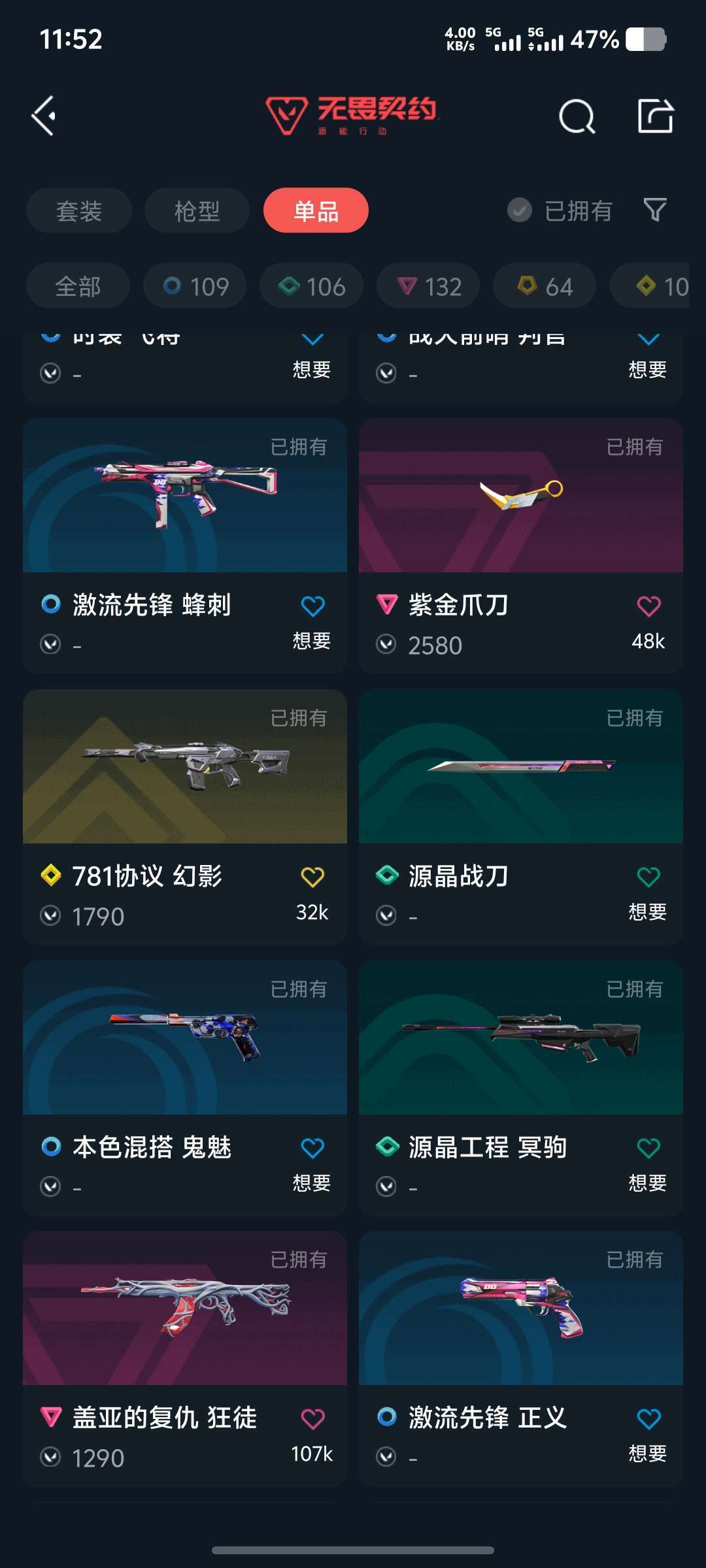Like the 紫金爪刀 with its heart icon

coord(648,606)
